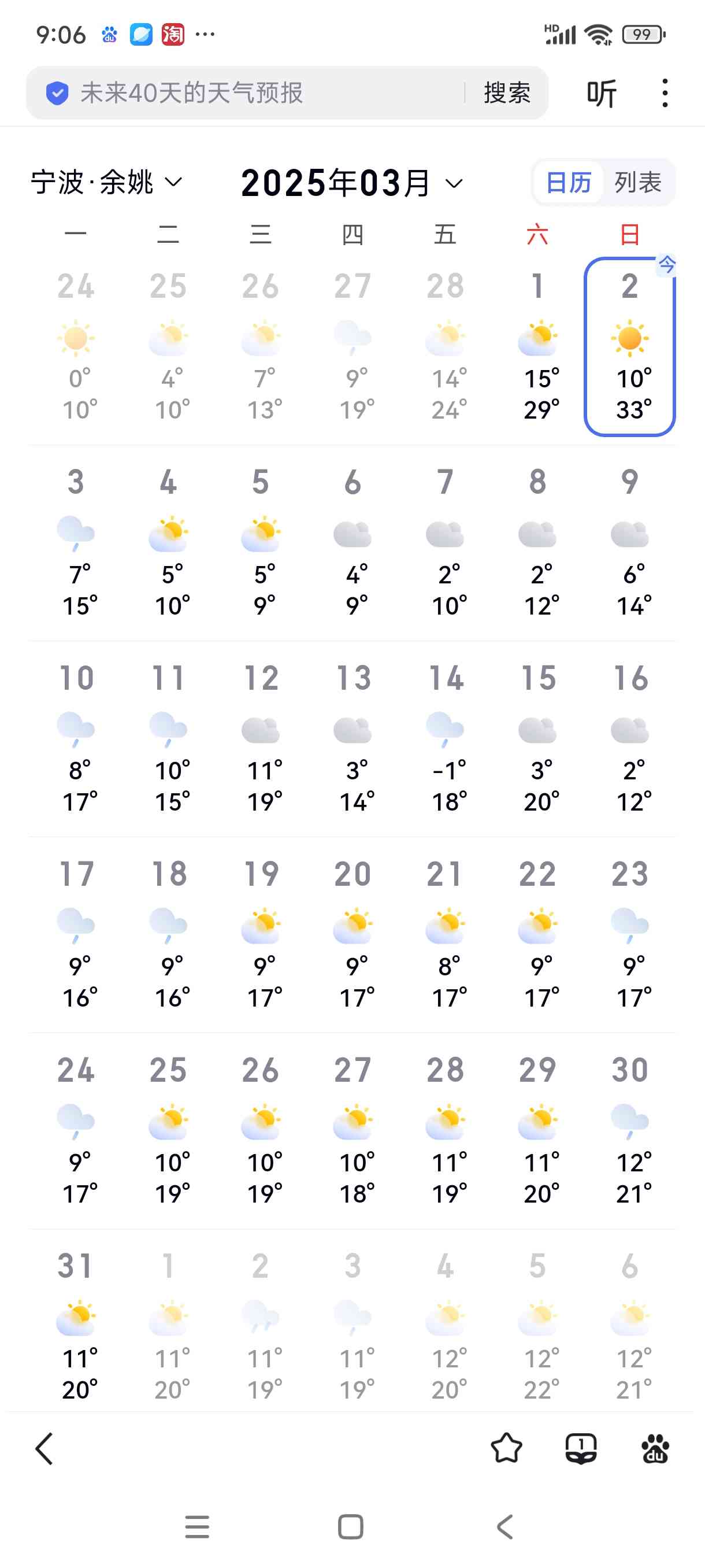Image resolution: width=705 pixels, height=1568 pixels.
Task: Select the 日历 view tab
Action: [x=569, y=182]
